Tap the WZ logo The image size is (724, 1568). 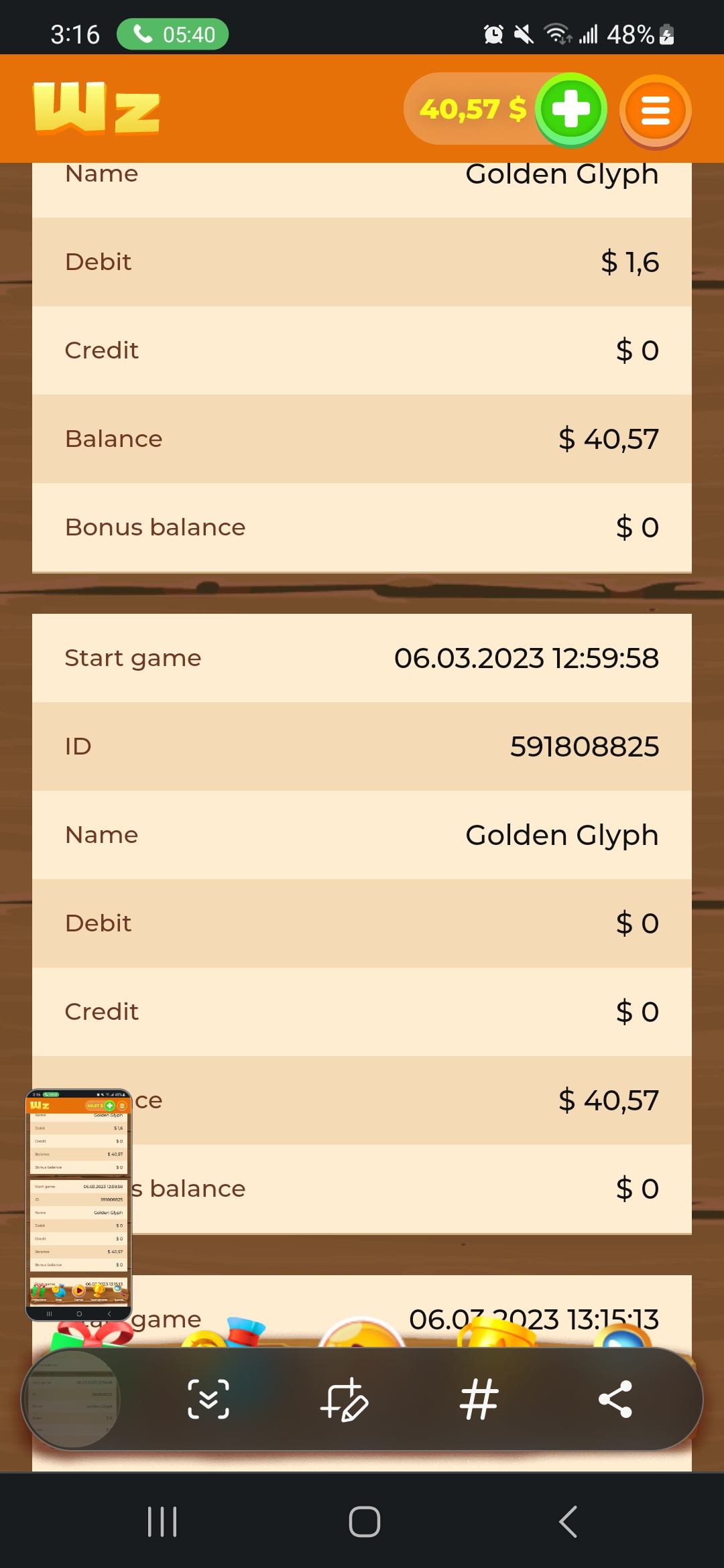tap(97, 109)
